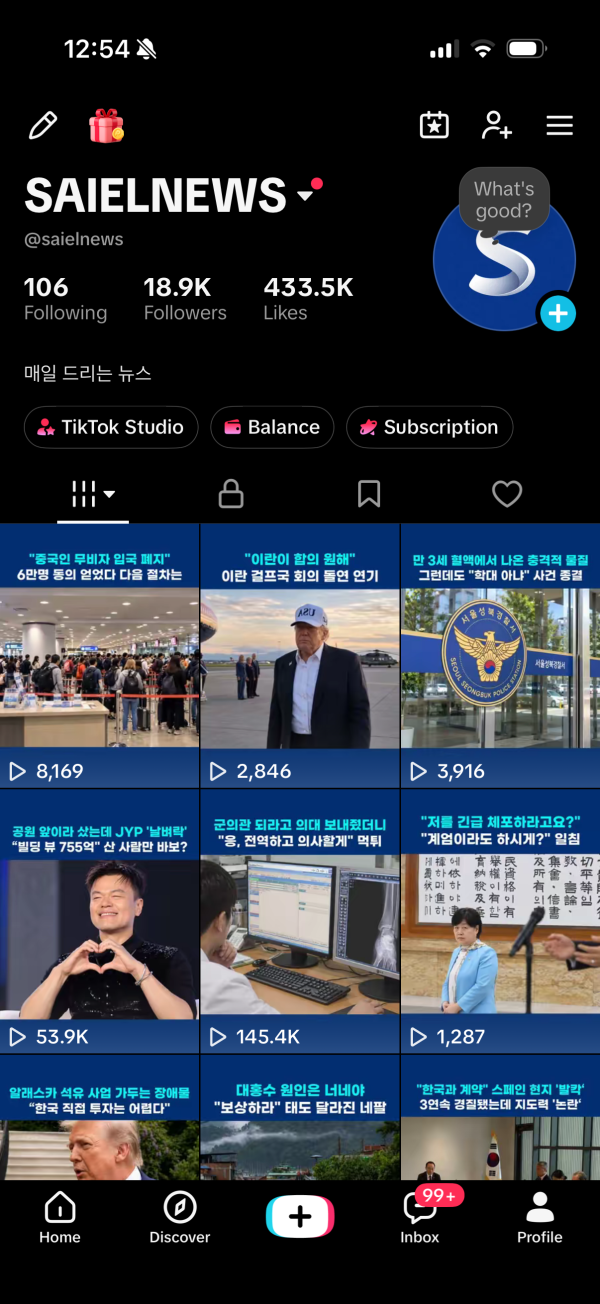Open the Balance chip
The width and height of the screenshot is (600, 1304).
click(x=272, y=427)
